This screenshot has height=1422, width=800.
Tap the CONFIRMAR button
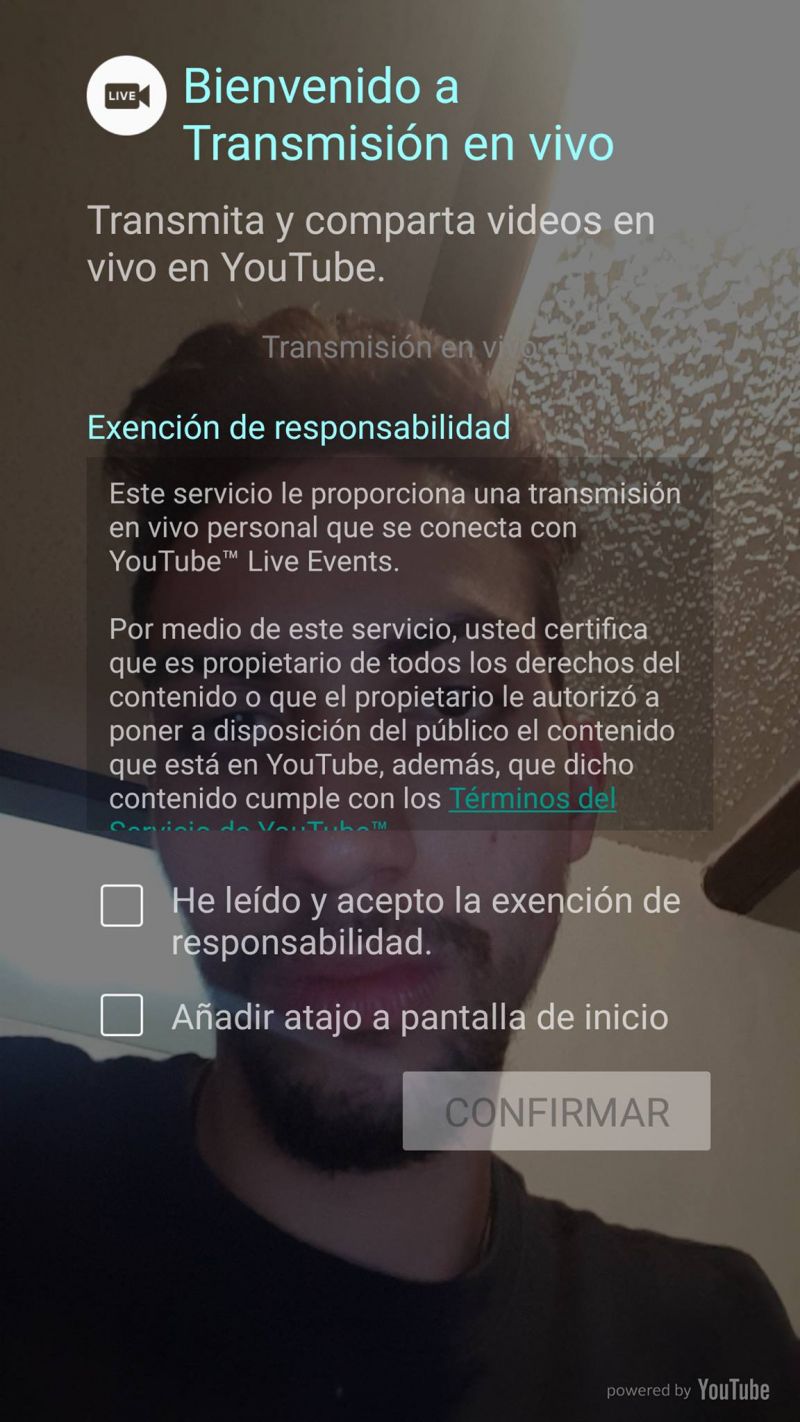[556, 1111]
